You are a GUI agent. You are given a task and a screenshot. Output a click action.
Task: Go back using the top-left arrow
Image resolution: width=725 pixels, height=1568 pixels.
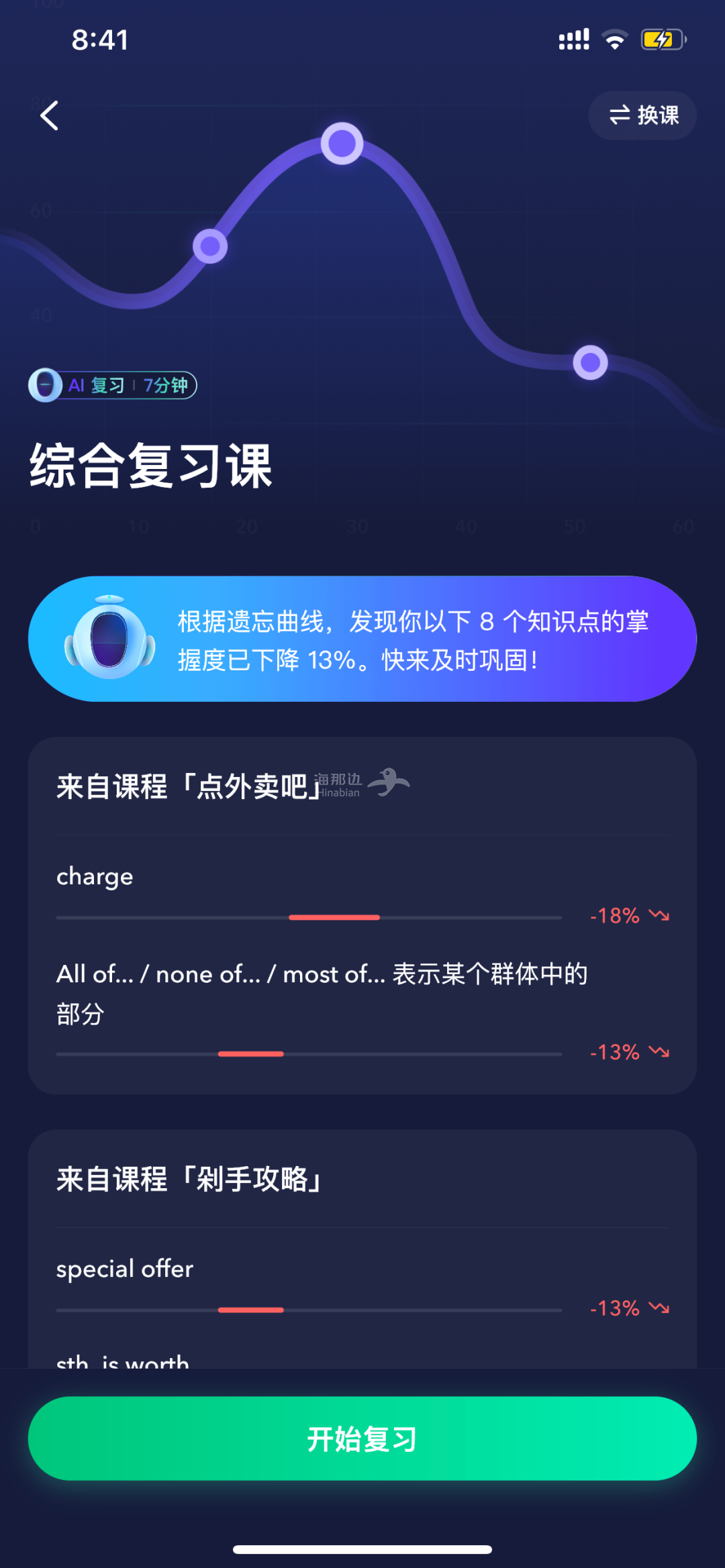50,115
